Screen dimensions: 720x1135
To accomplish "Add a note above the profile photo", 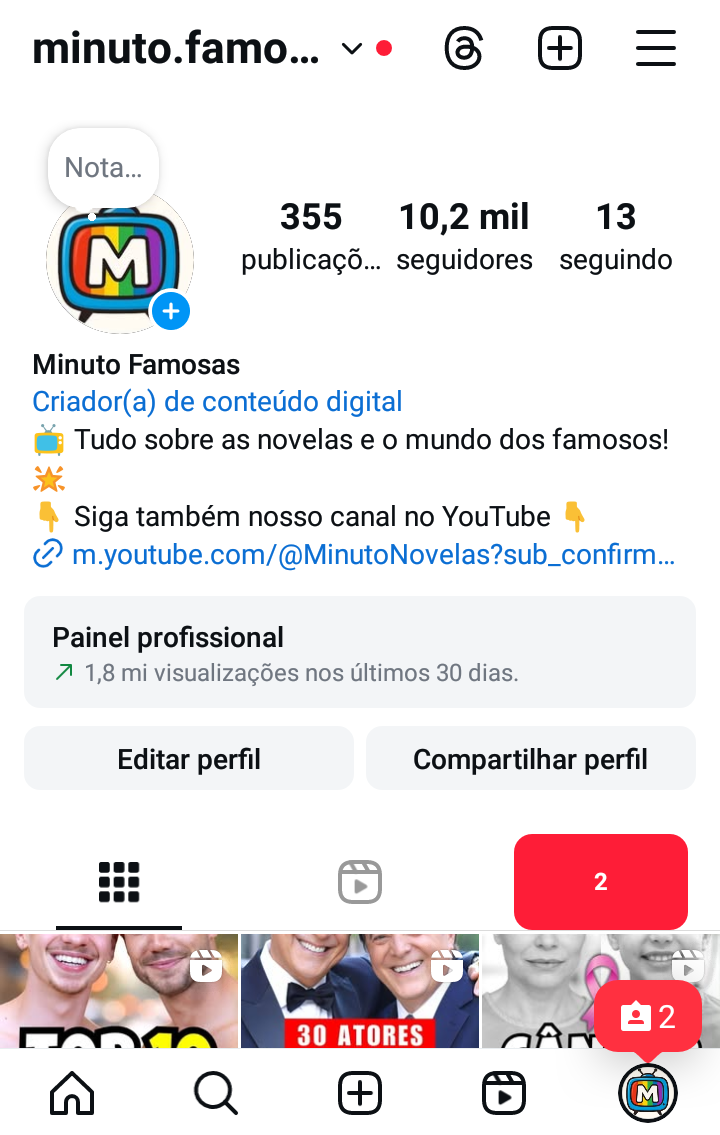I will [x=103, y=167].
